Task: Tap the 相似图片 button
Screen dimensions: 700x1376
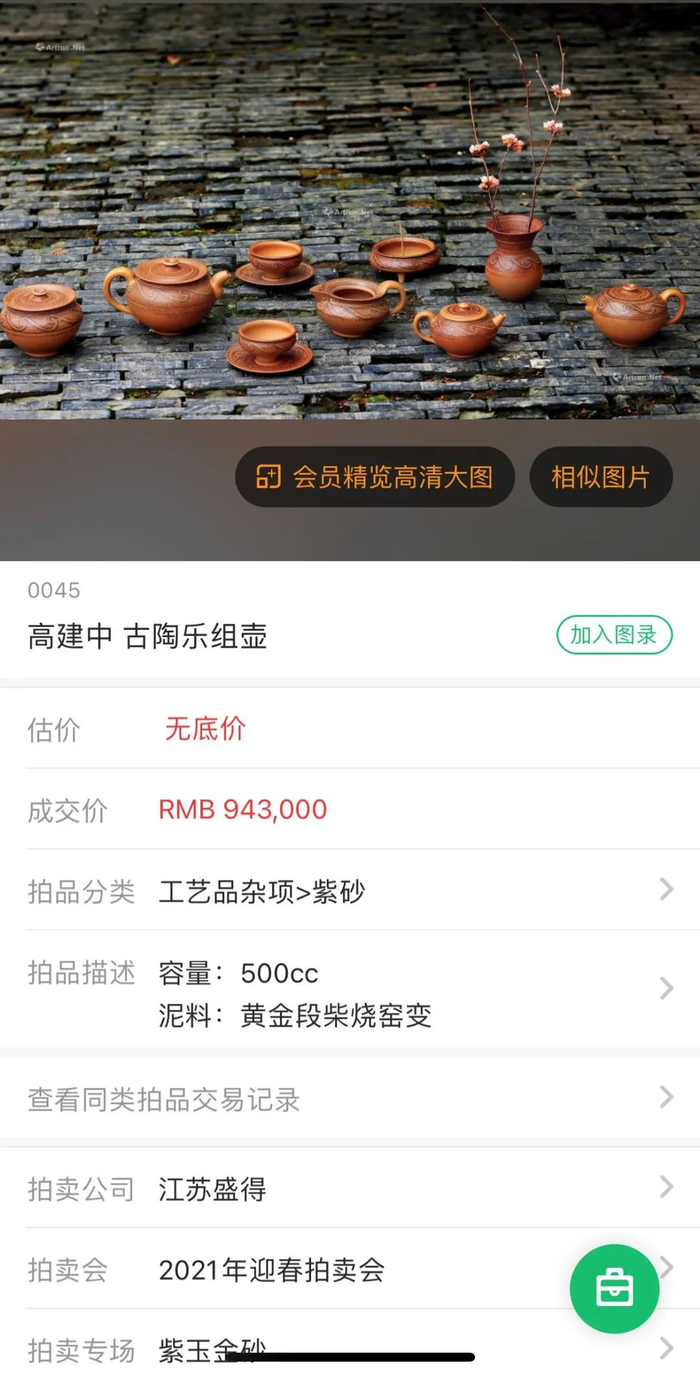Action: coord(600,477)
